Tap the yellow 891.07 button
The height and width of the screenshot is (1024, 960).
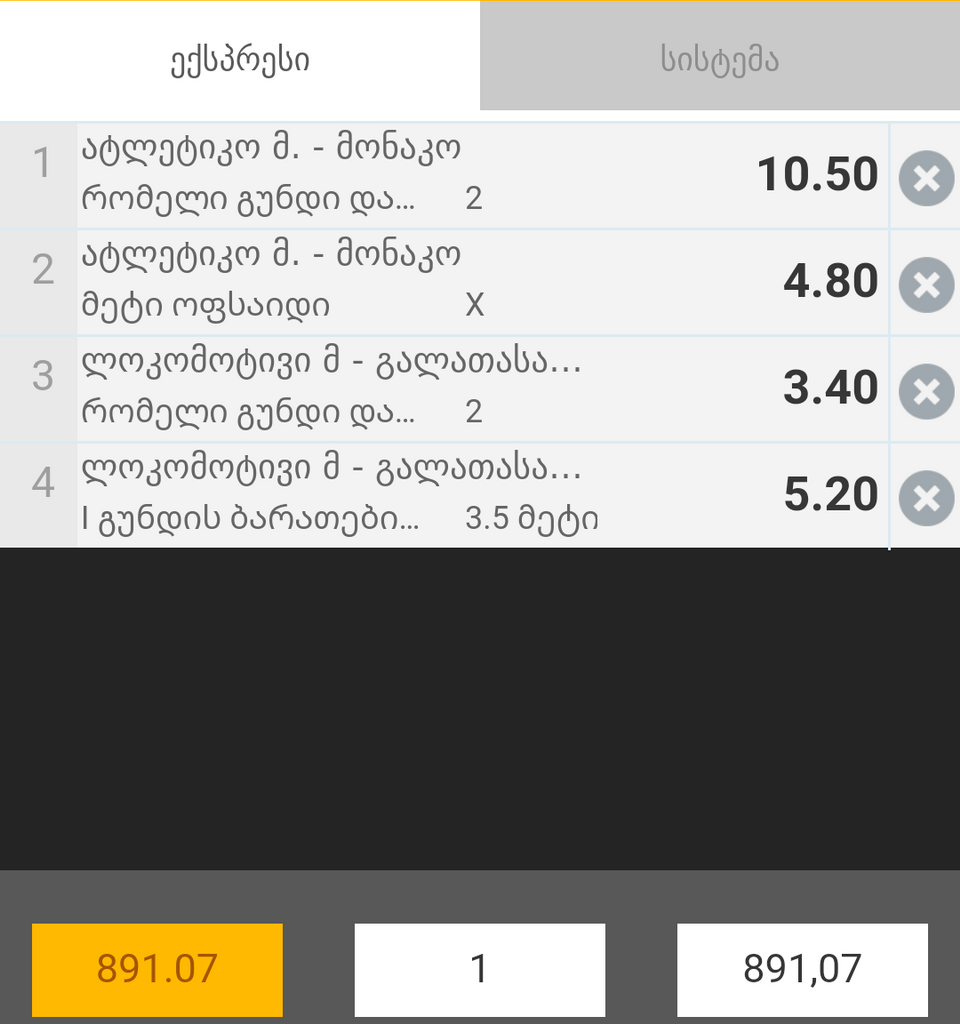pos(157,969)
